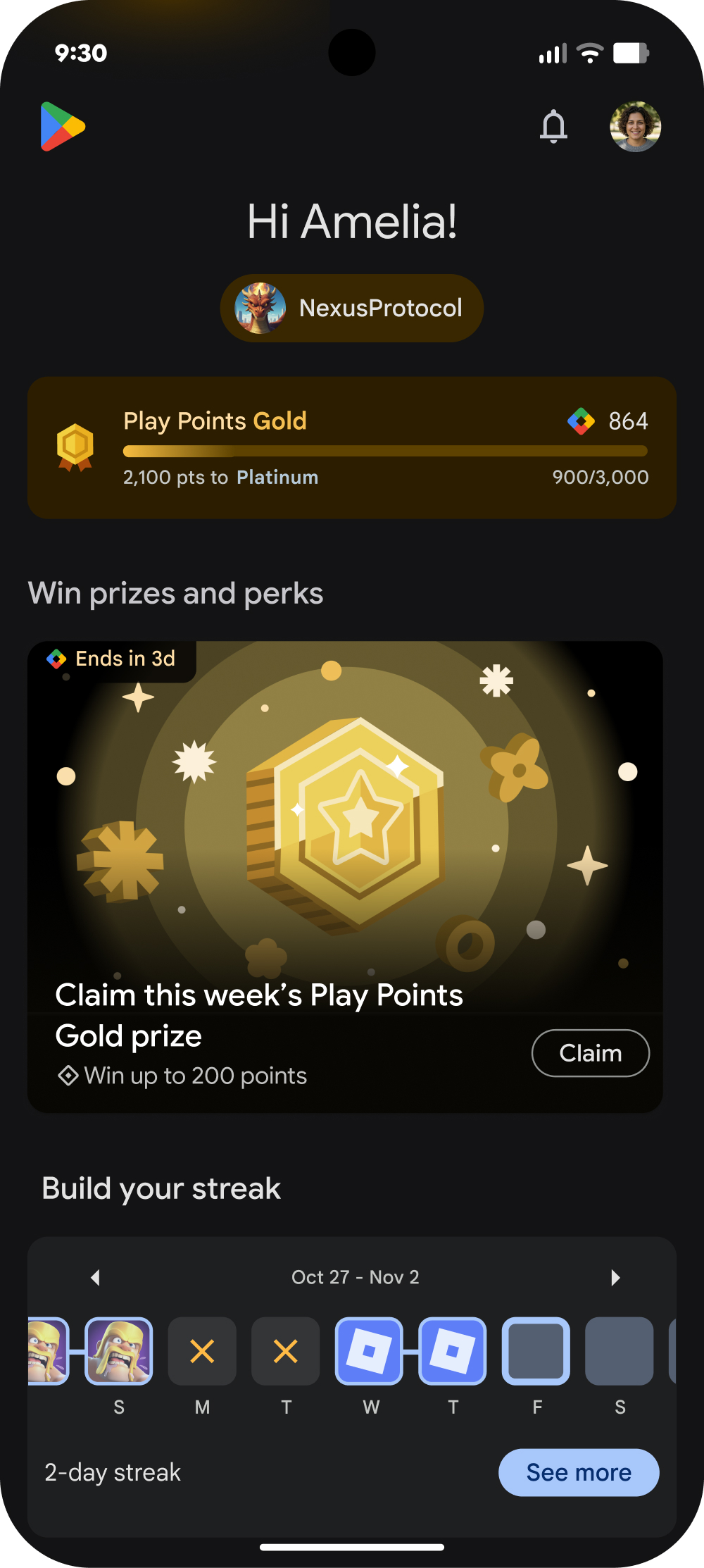The height and width of the screenshot is (1568, 704).
Task: Go to the previous streak week
Action: [x=96, y=1278]
